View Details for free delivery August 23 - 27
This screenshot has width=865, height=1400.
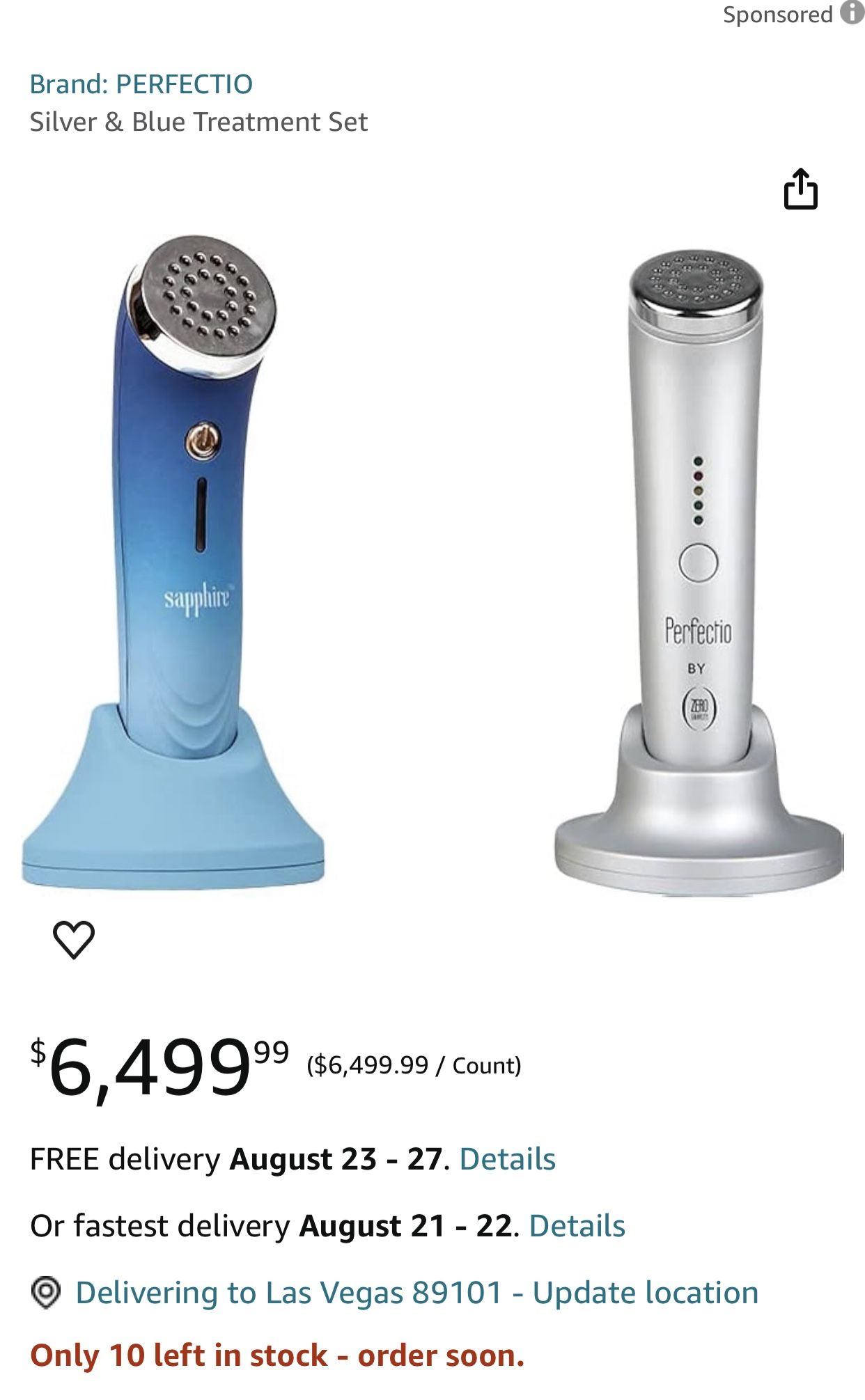point(507,1159)
